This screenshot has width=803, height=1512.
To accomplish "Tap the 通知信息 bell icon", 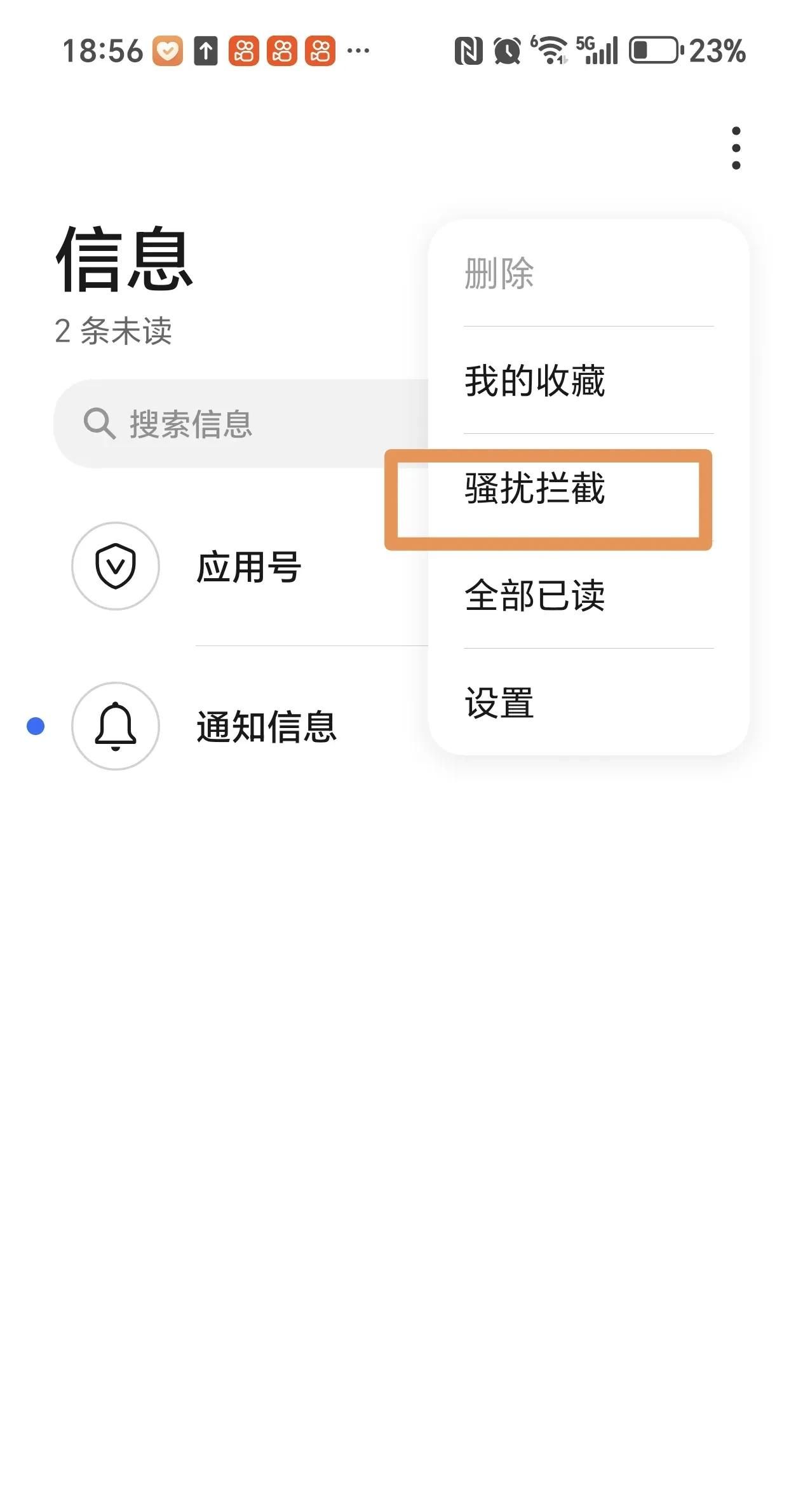I will click(x=116, y=726).
